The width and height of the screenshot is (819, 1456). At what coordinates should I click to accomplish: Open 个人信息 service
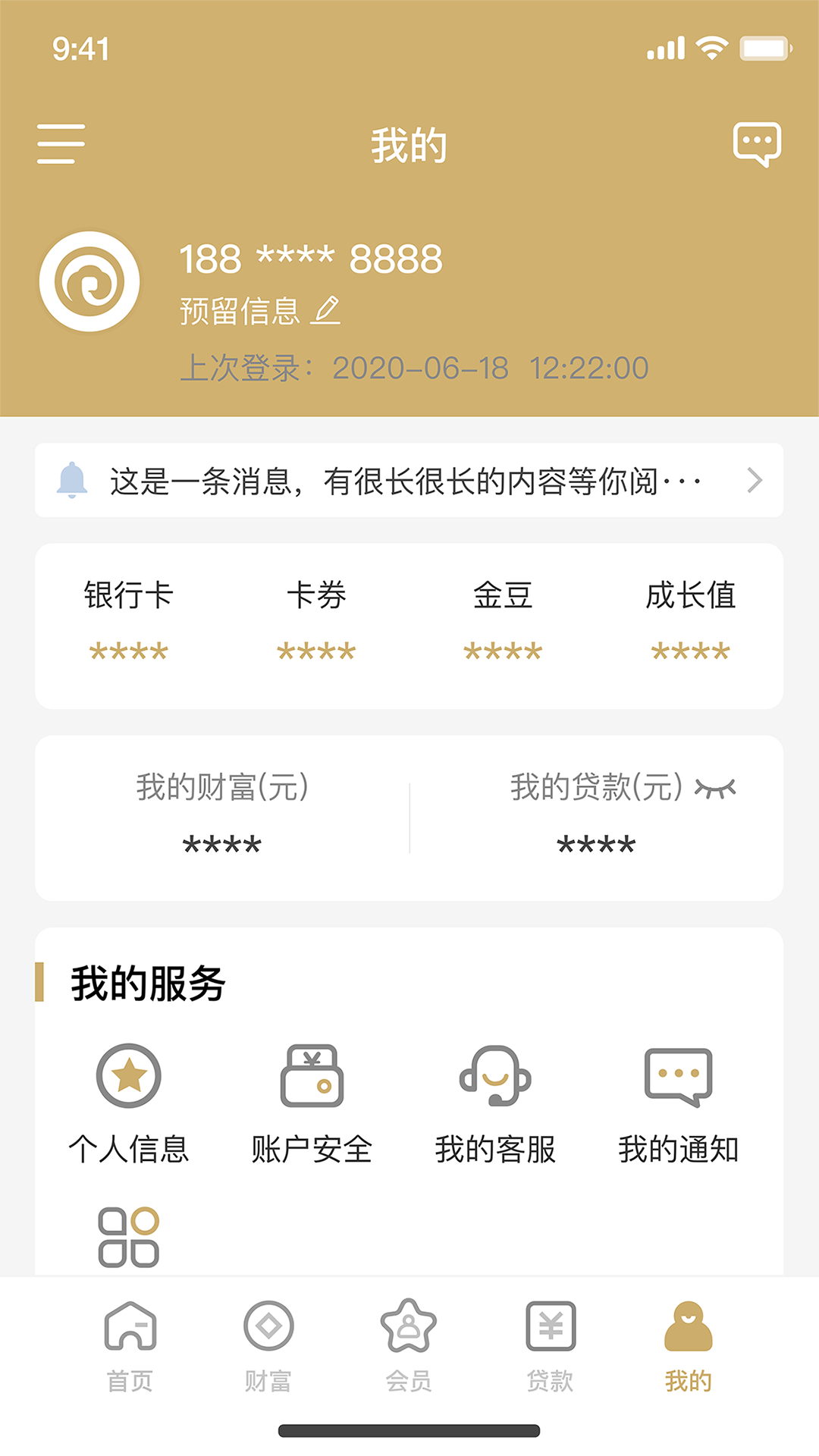pyautogui.click(x=129, y=1104)
